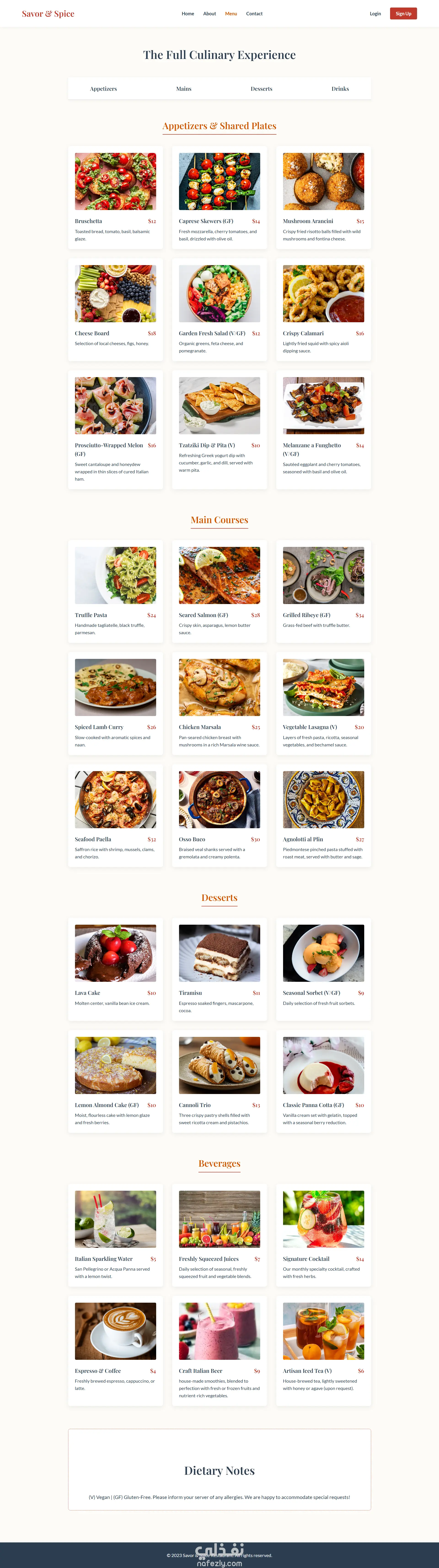Show the Drinks tab
The image size is (439, 1568).
pos(340,89)
